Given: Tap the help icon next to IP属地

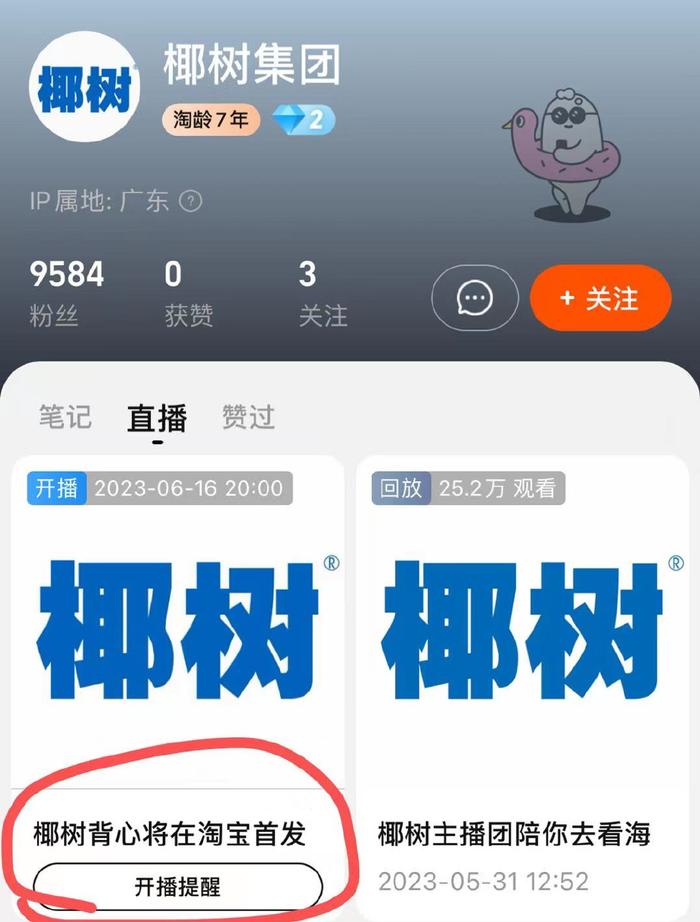Looking at the screenshot, I should tap(190, 201).
